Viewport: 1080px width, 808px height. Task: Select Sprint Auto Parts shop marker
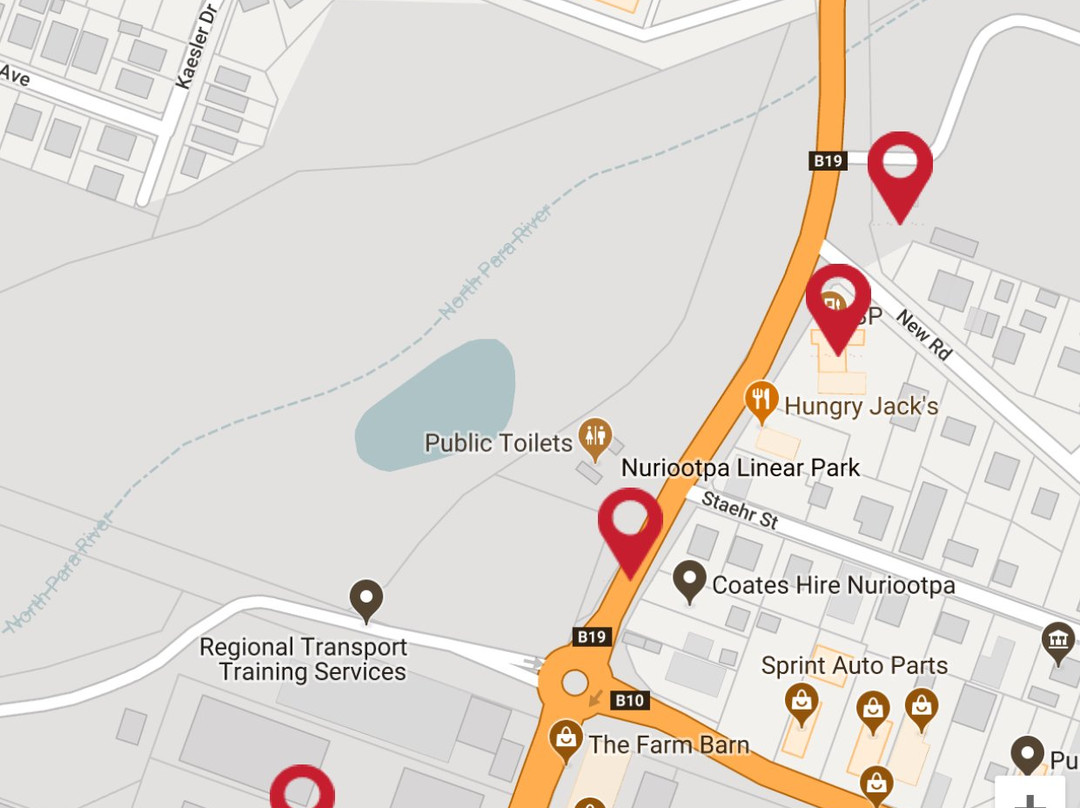coord(801,703)
